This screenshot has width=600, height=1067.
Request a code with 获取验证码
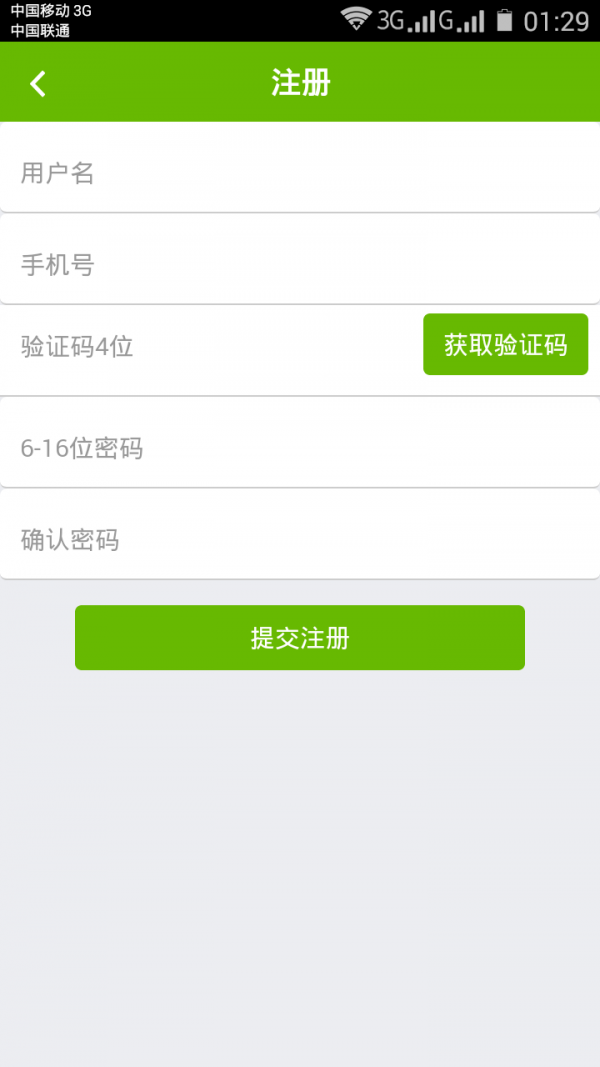pyautogui.click(x=505, y=345)
